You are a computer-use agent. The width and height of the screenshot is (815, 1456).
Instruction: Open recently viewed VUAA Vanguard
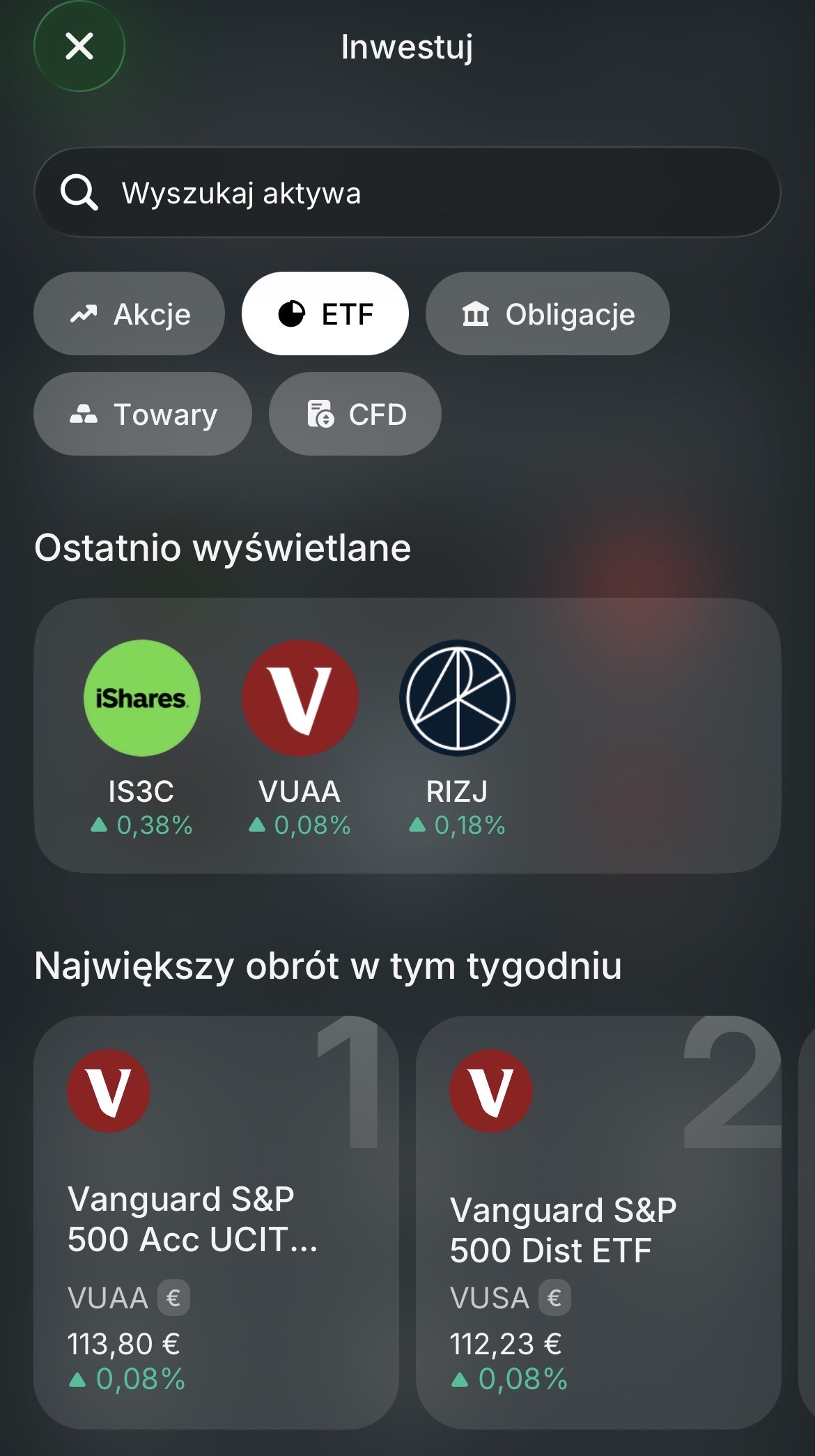[x=300, y=735]
